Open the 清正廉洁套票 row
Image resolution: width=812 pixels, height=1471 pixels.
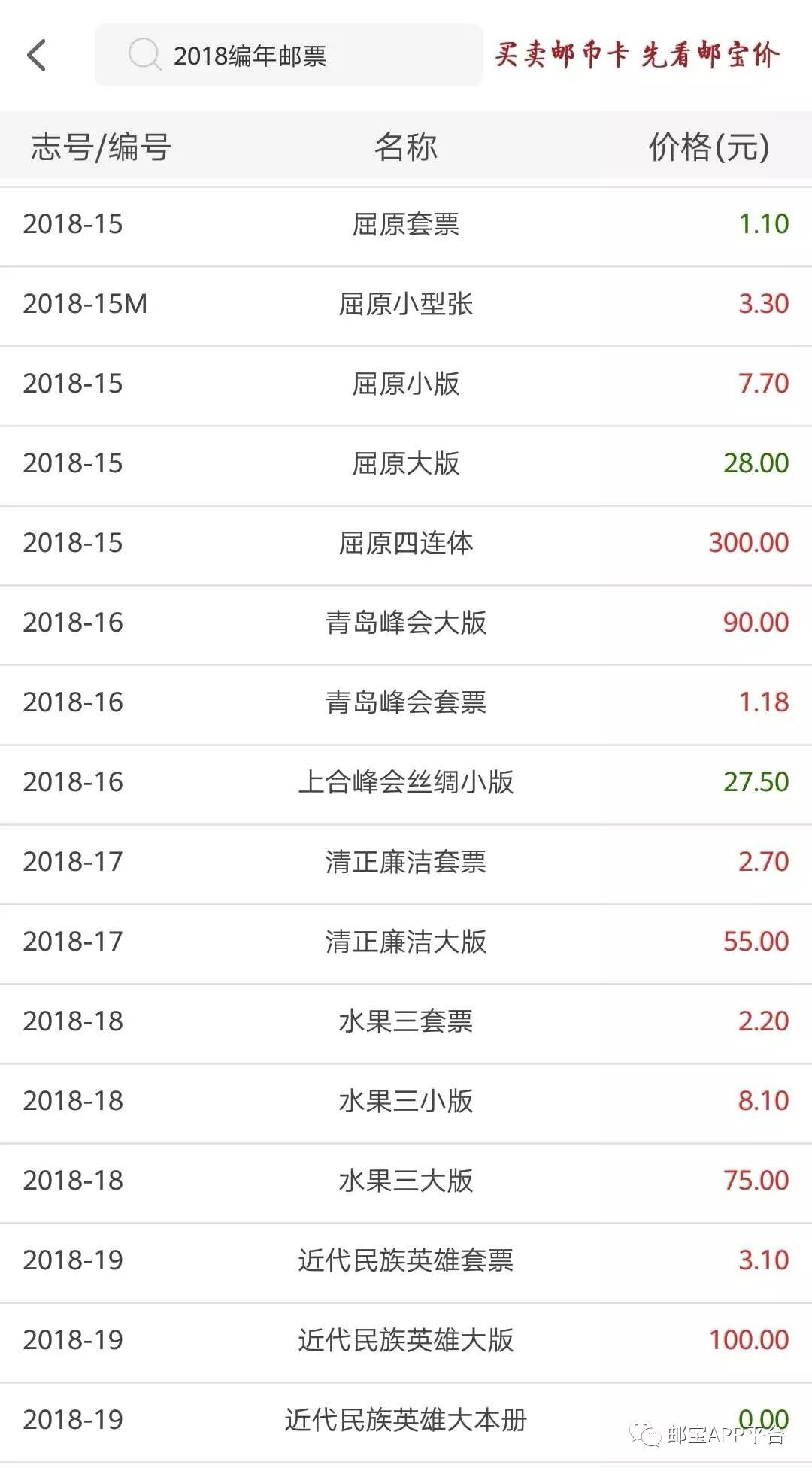[x=405, y=862]
